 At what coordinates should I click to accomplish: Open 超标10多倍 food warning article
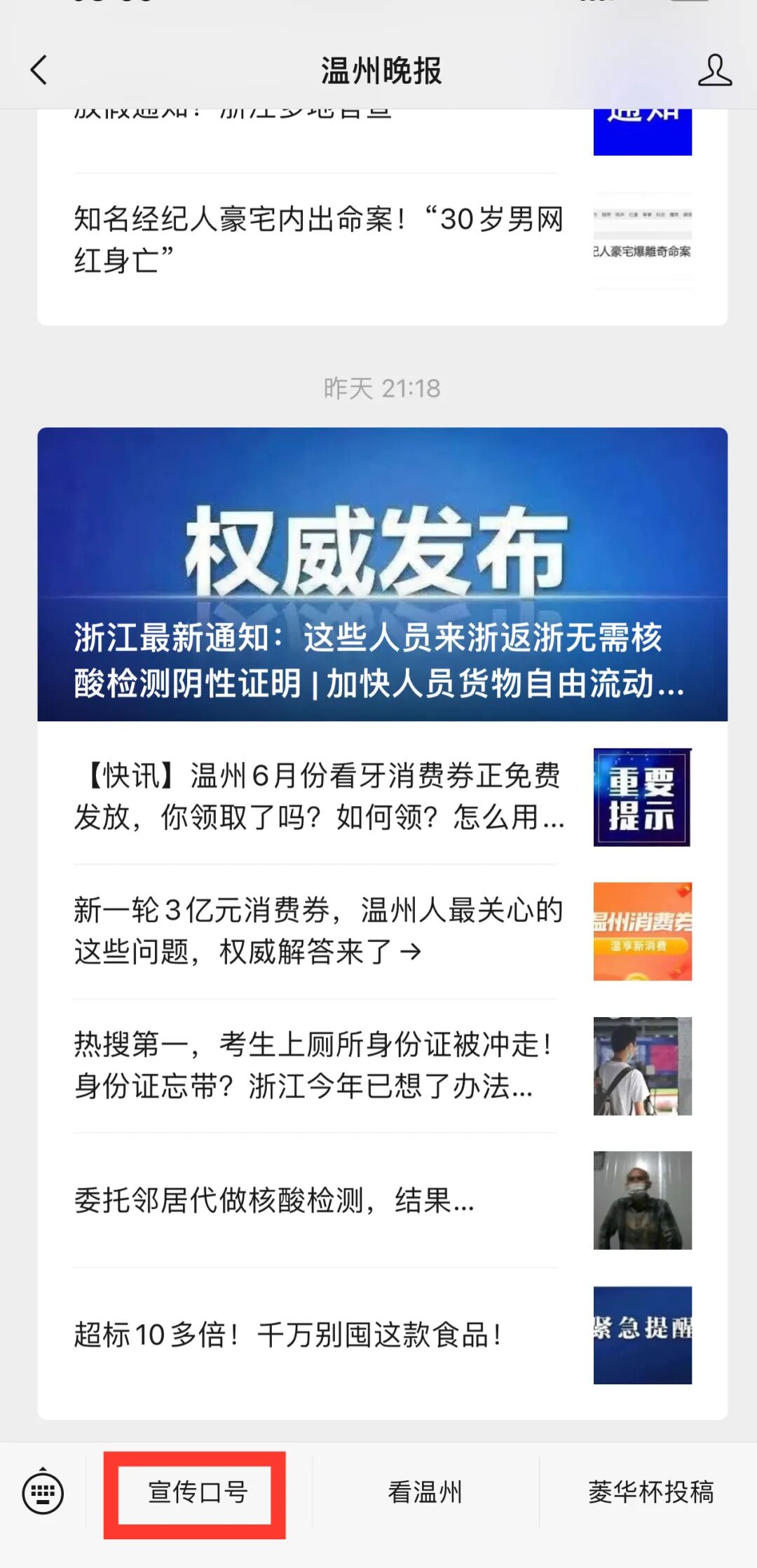[383, 1335]
